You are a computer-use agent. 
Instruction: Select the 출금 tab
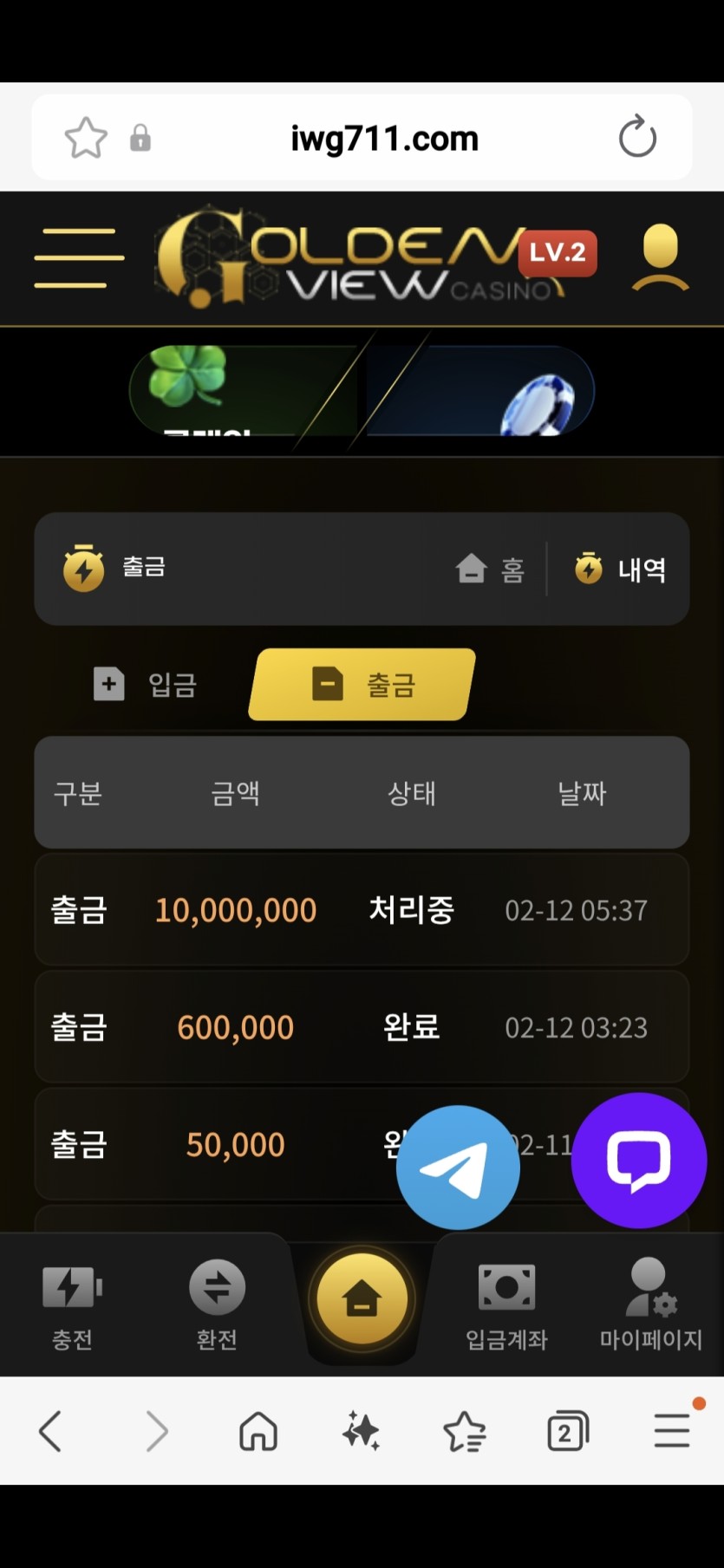pyautogui.click(x=362, y=685)
